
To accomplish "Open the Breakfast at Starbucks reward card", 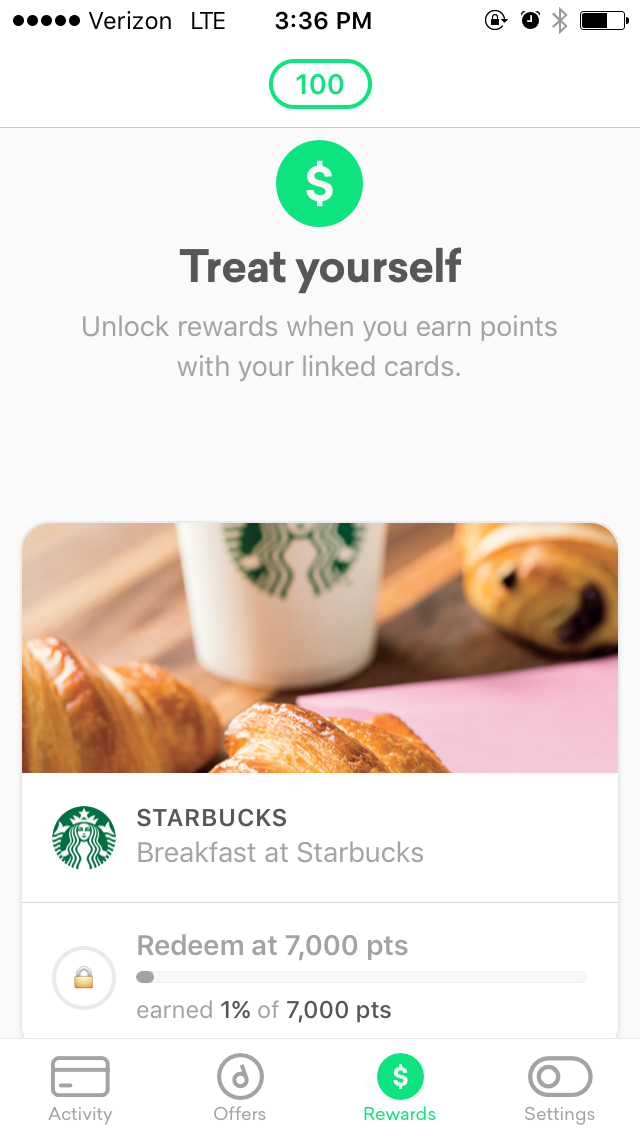I will (x=320, y=781).
